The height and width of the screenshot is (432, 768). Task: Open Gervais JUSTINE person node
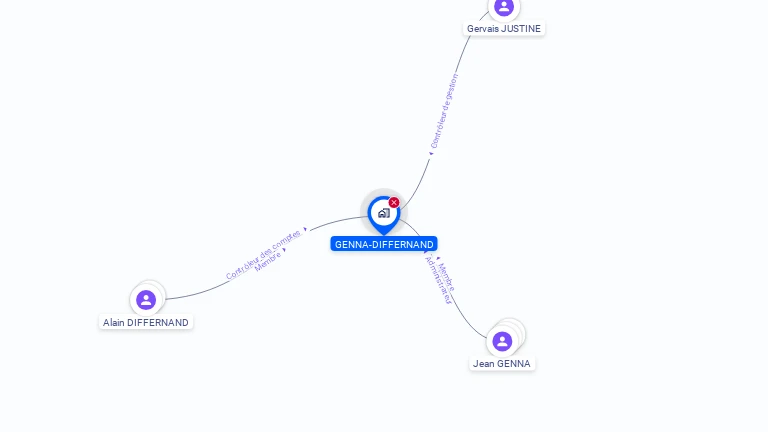coord(504,7)
